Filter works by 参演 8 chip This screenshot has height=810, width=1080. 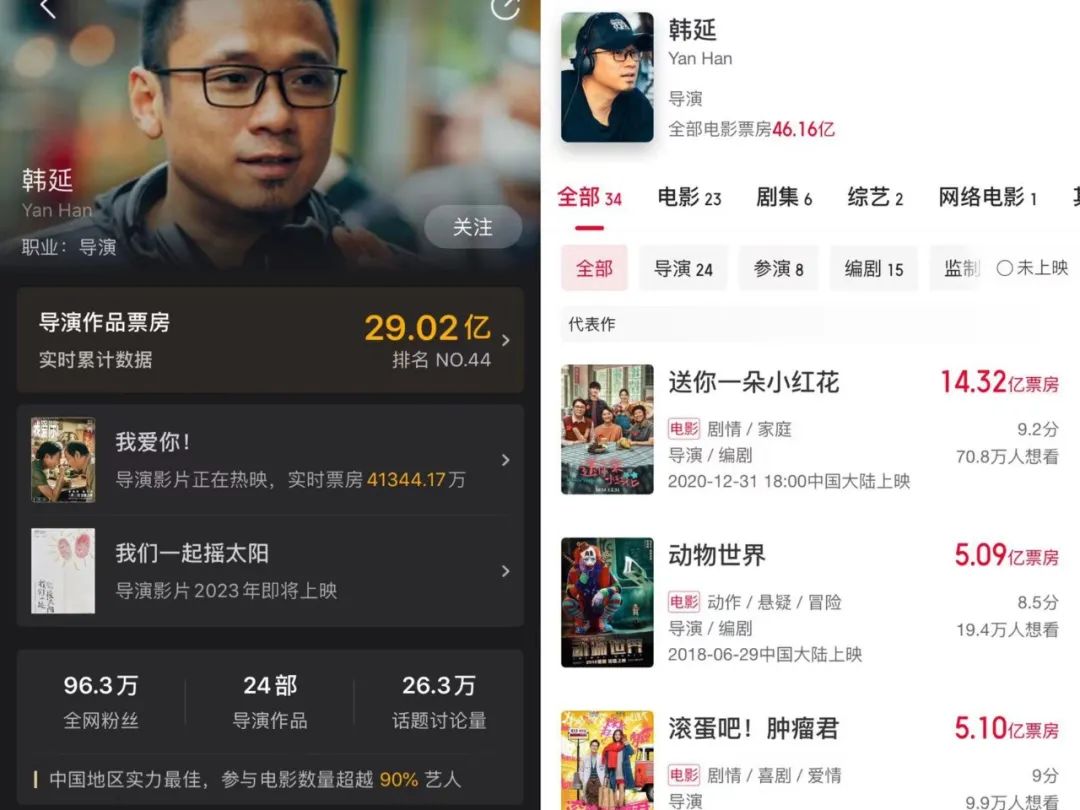point(778,268)
